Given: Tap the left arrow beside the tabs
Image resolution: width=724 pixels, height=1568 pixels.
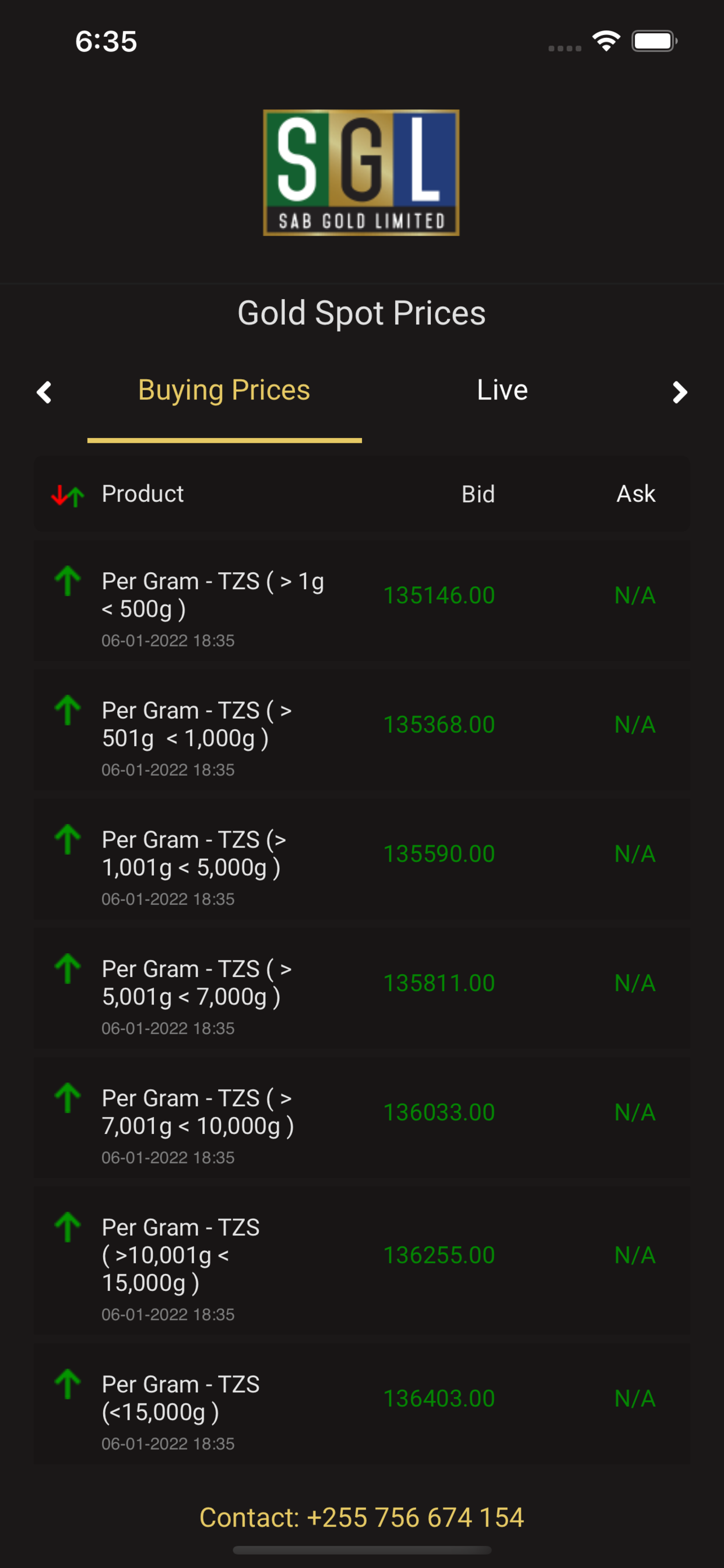Looking at the screenshot, I should [x=44, y=393].
